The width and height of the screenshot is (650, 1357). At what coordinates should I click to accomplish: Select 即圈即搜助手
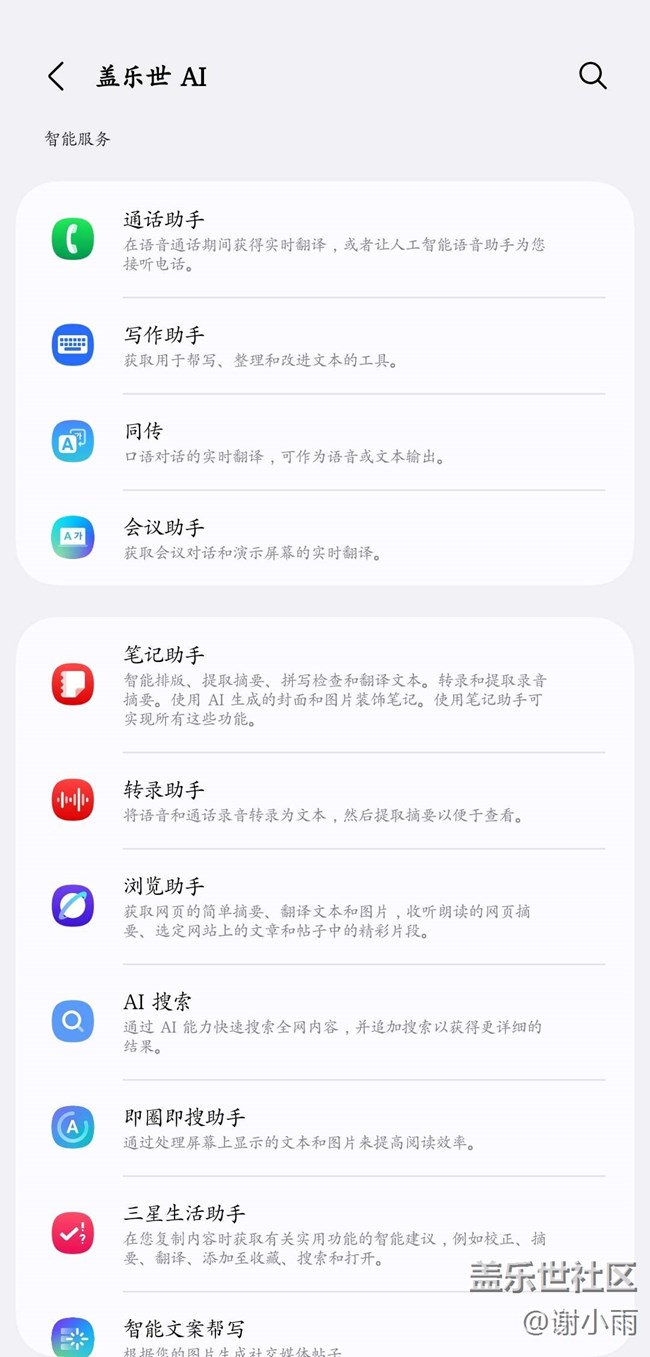coord(325,1127)
